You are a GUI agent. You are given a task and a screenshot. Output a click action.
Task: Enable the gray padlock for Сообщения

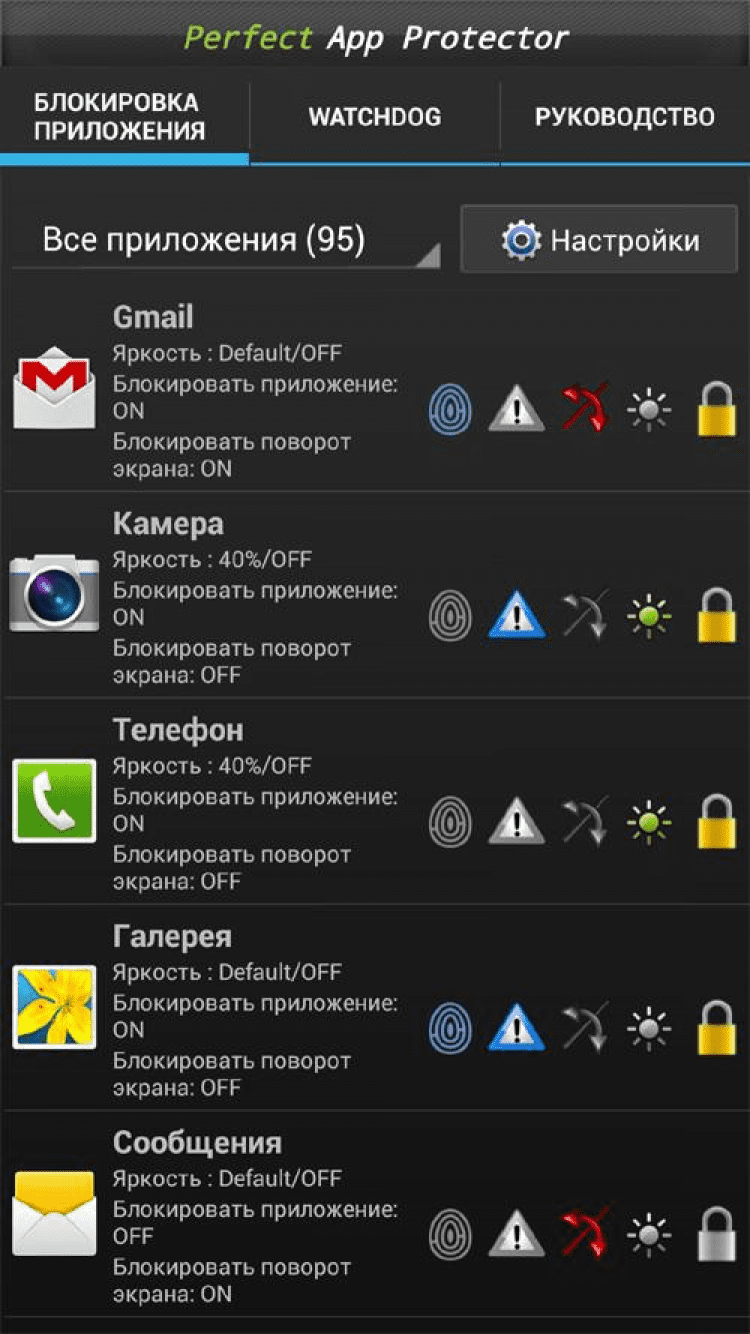pos(716,1234)
